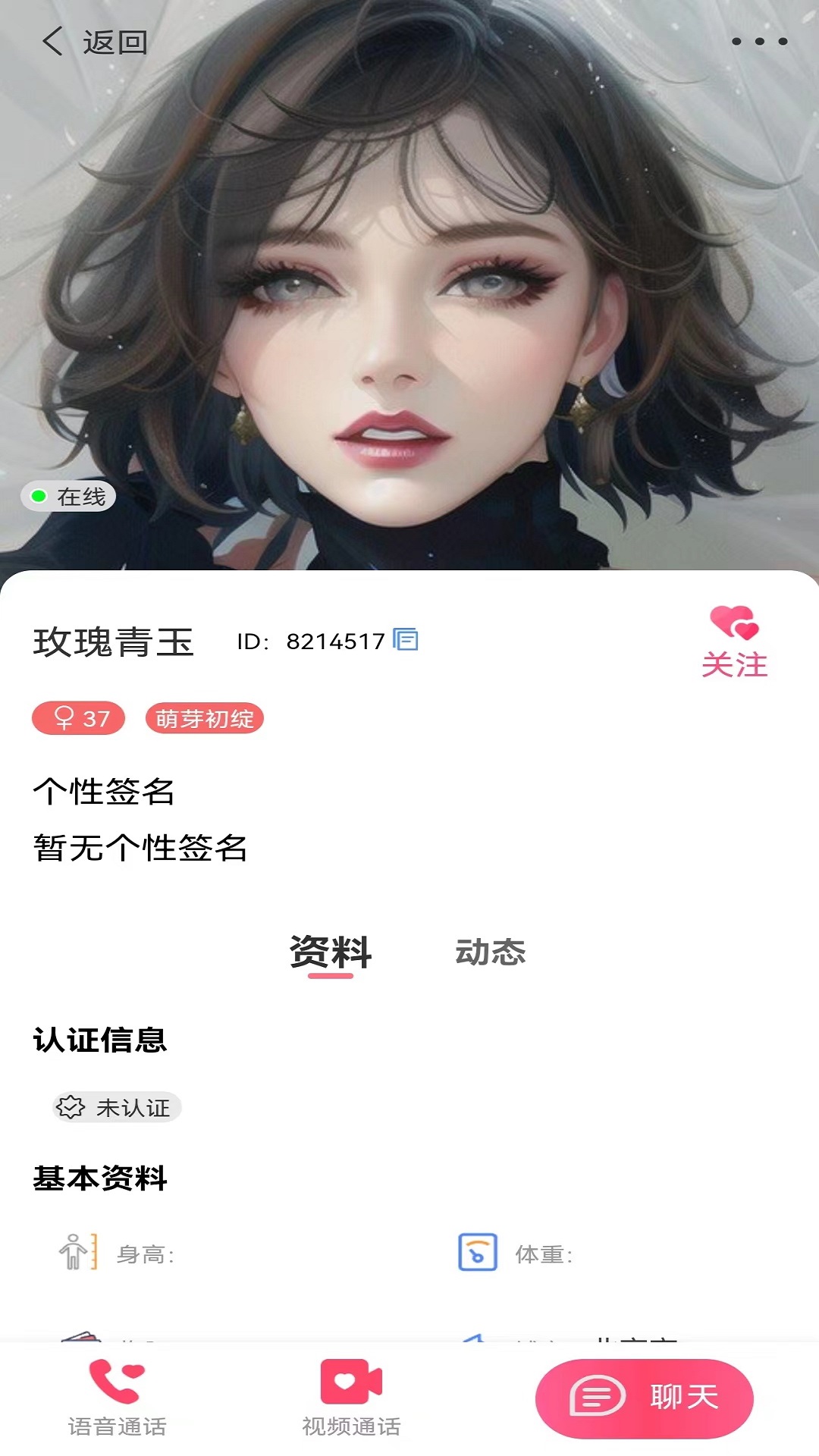Copy the user ID 8214517
This screenshot has width=819, height=1456.
coord(406,640)
